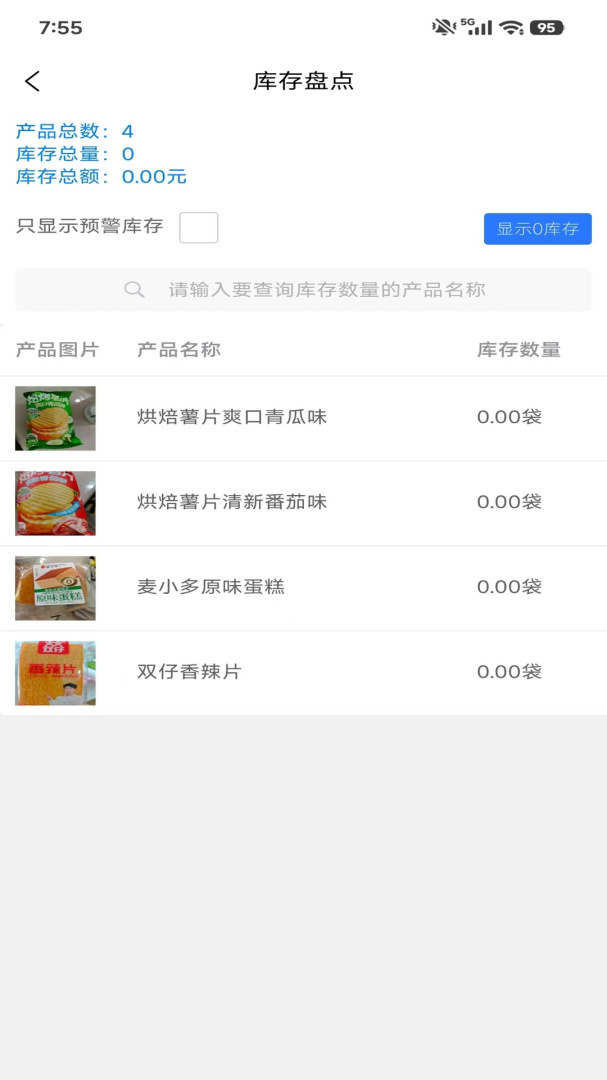Open the 烘焙薯片爽口青瓜味 row
607x1080 pixels.
(x=303, y=418)
